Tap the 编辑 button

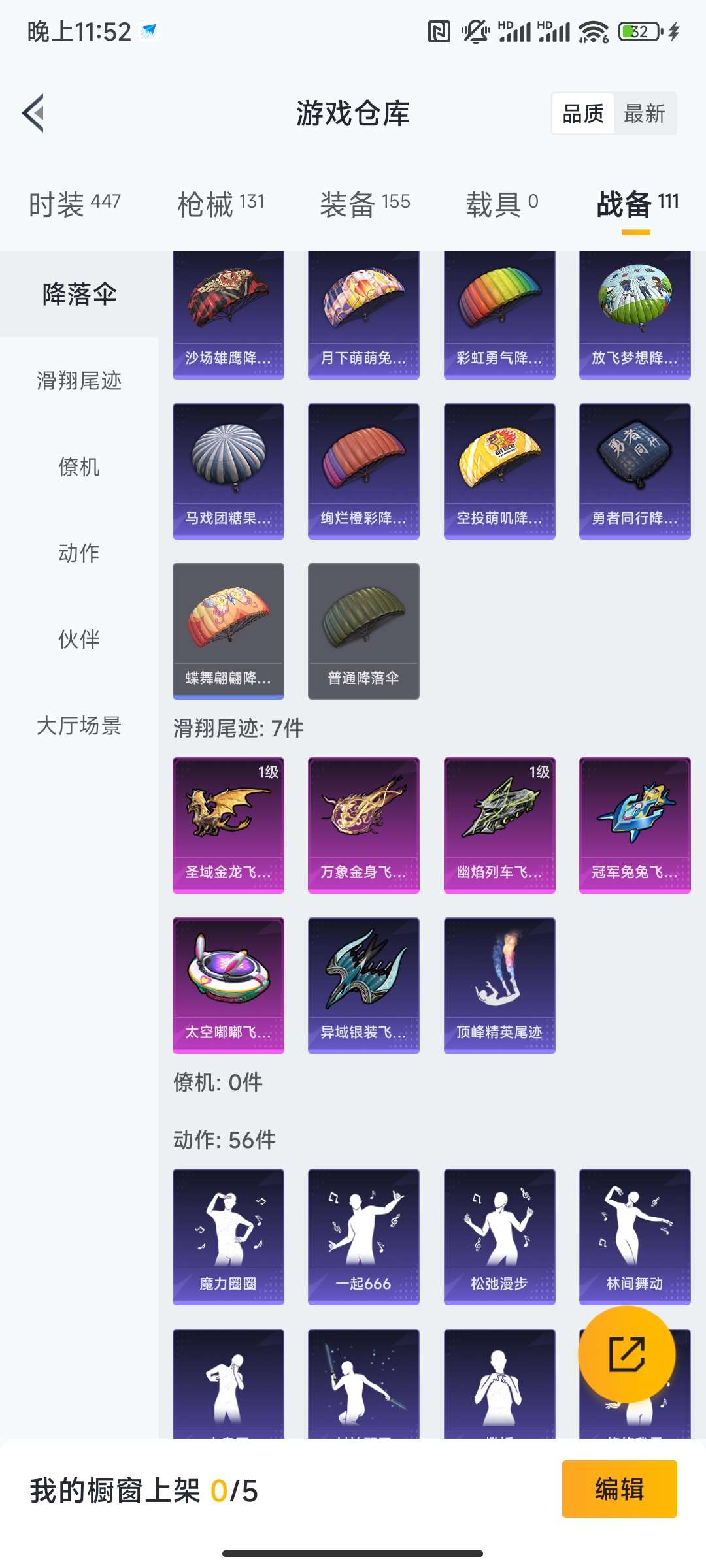coord(619,1489)
